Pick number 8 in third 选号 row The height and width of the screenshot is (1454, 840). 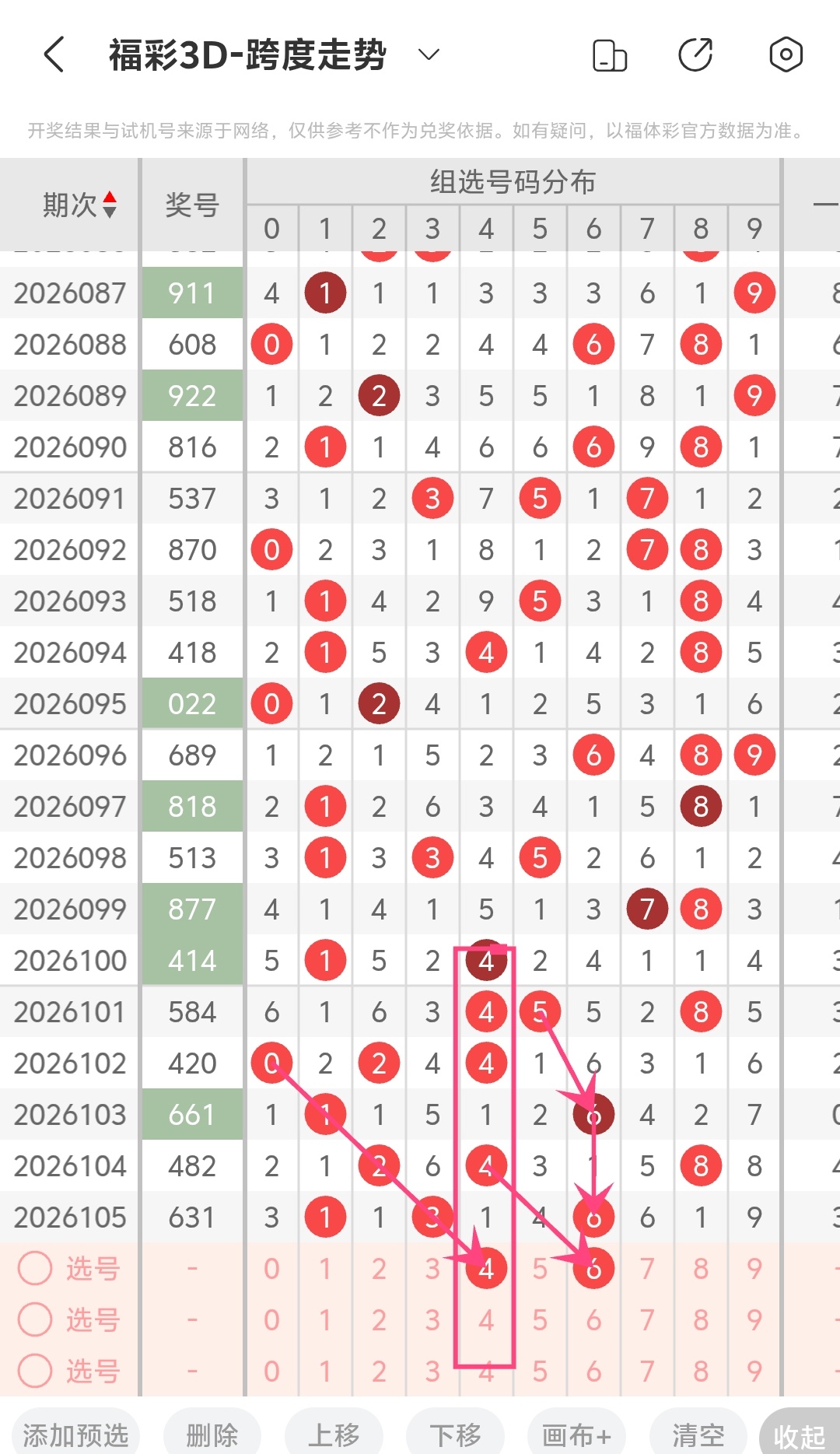click(x=701, y=1371)
